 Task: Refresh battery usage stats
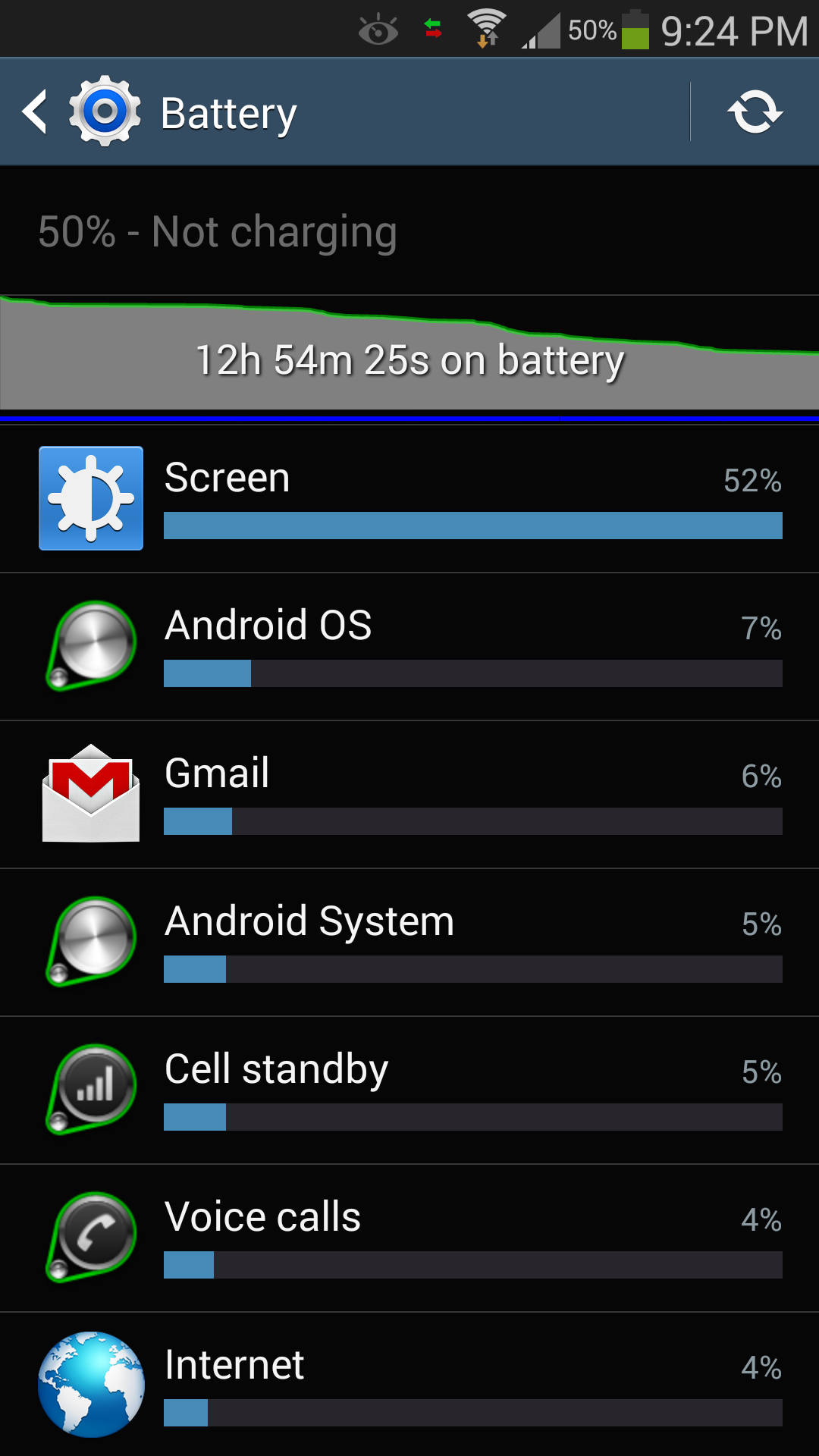[755, 112]
